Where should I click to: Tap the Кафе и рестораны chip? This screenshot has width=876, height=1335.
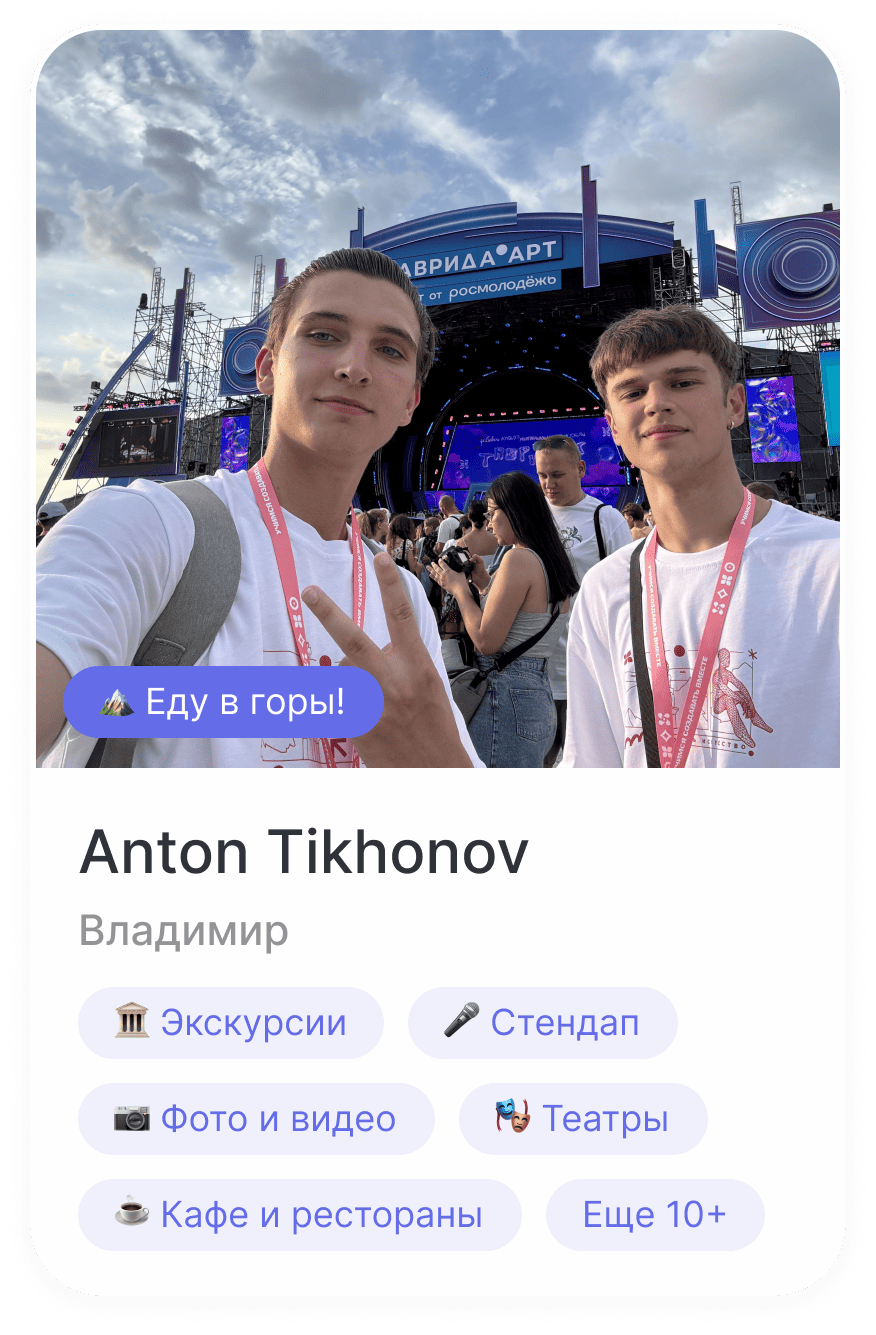pyautogui.click(x=299, y=1215)
